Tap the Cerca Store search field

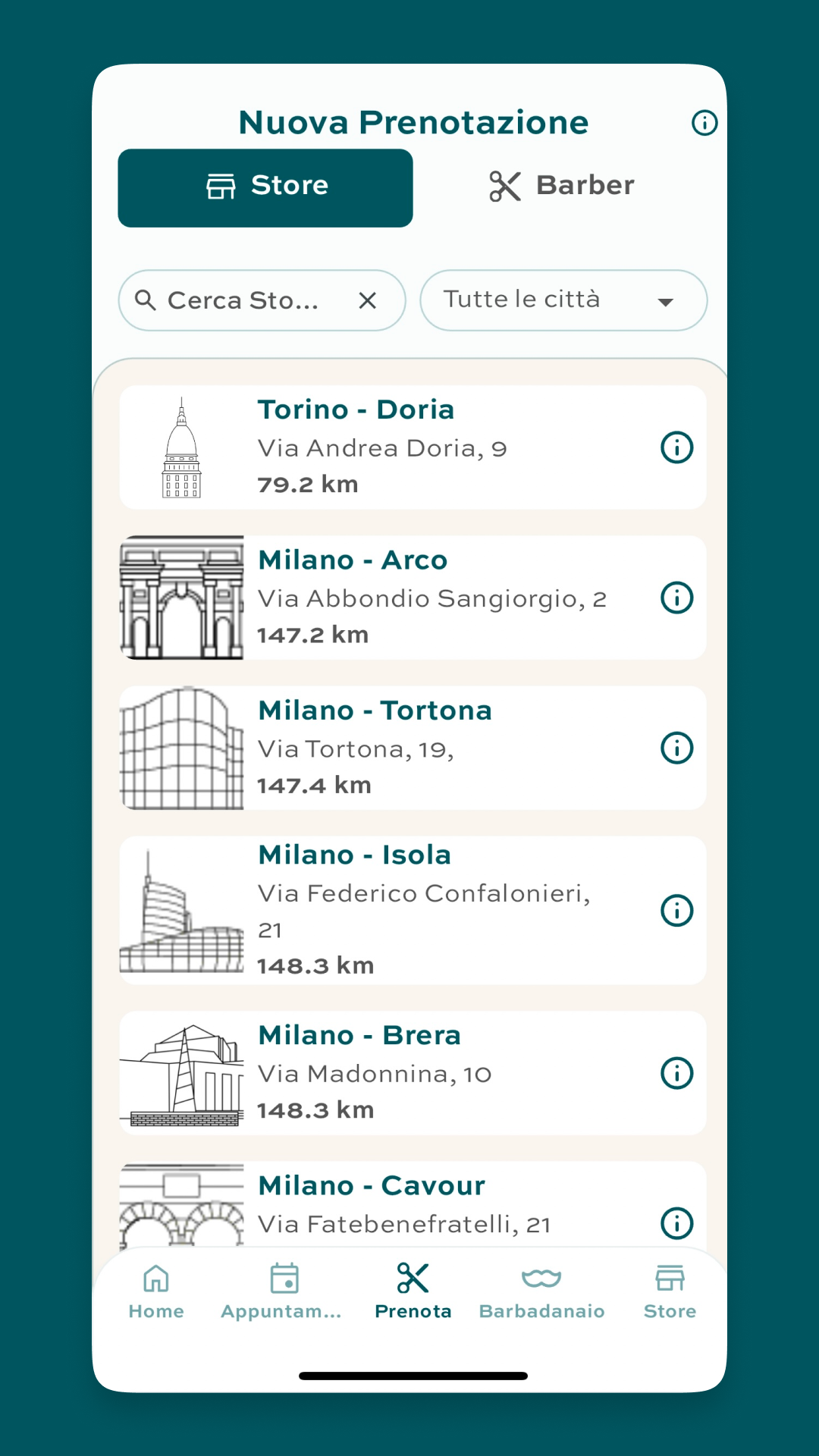pyautogui.click(x=243, y=301)
